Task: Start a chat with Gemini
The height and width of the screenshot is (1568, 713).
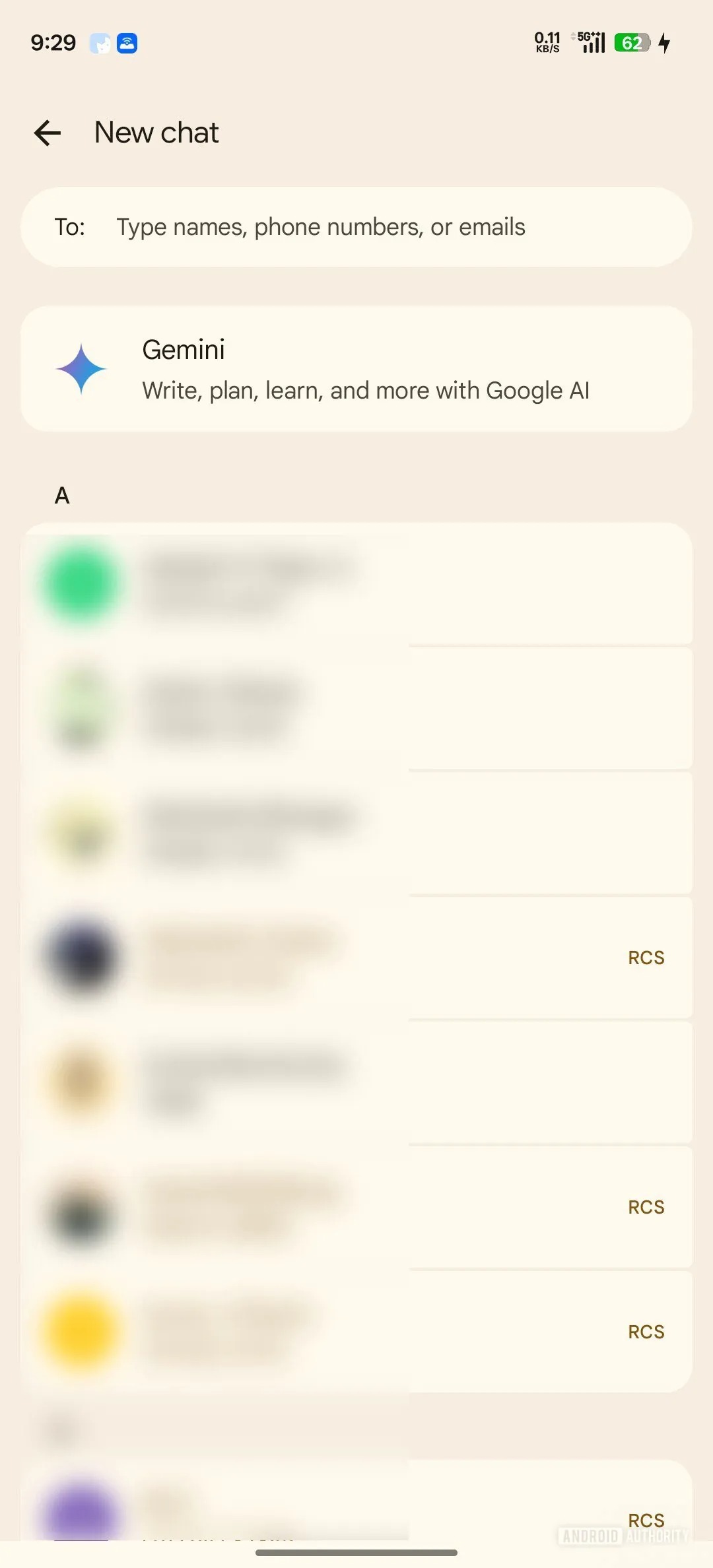Action: (356, 370)
